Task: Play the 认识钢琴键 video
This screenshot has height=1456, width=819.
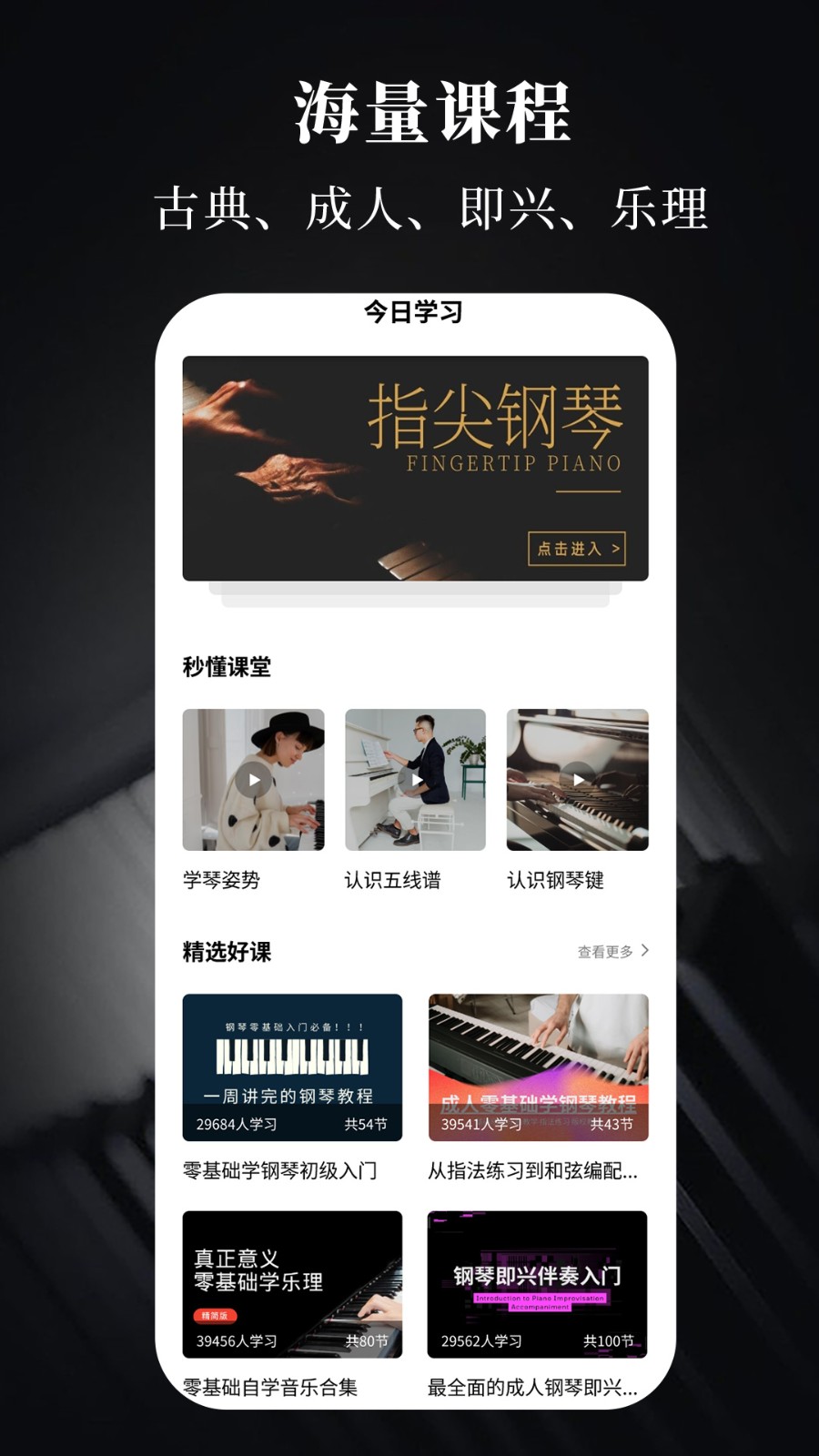Action: point(577,780)
